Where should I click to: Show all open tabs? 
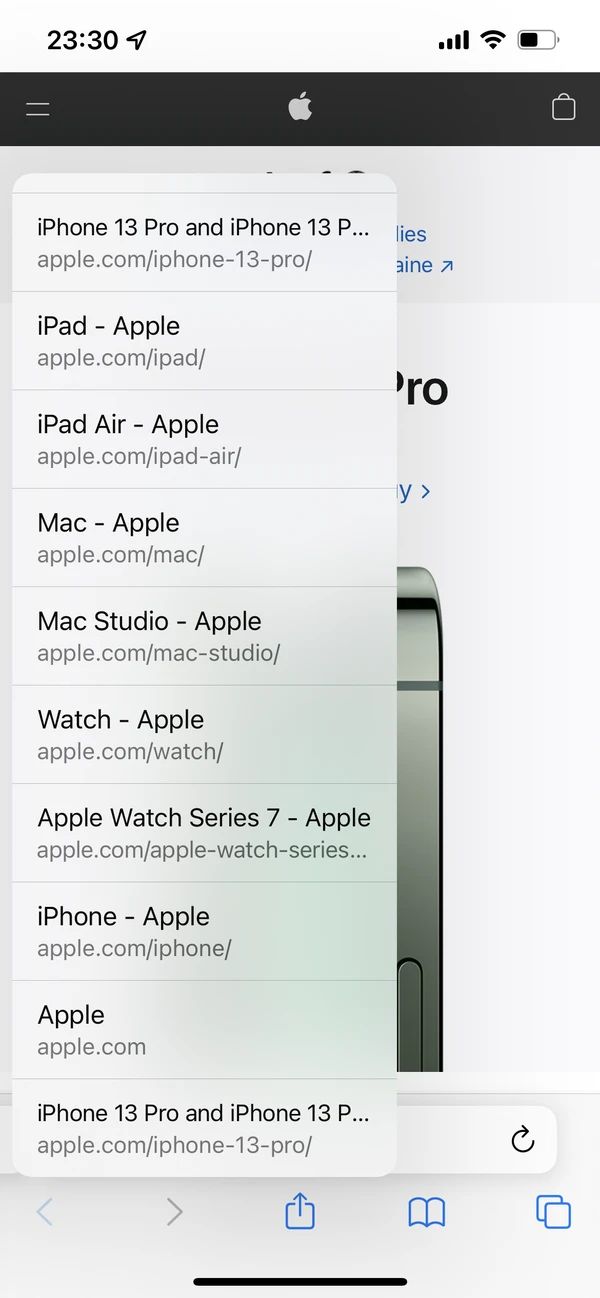click(553, 1212)
